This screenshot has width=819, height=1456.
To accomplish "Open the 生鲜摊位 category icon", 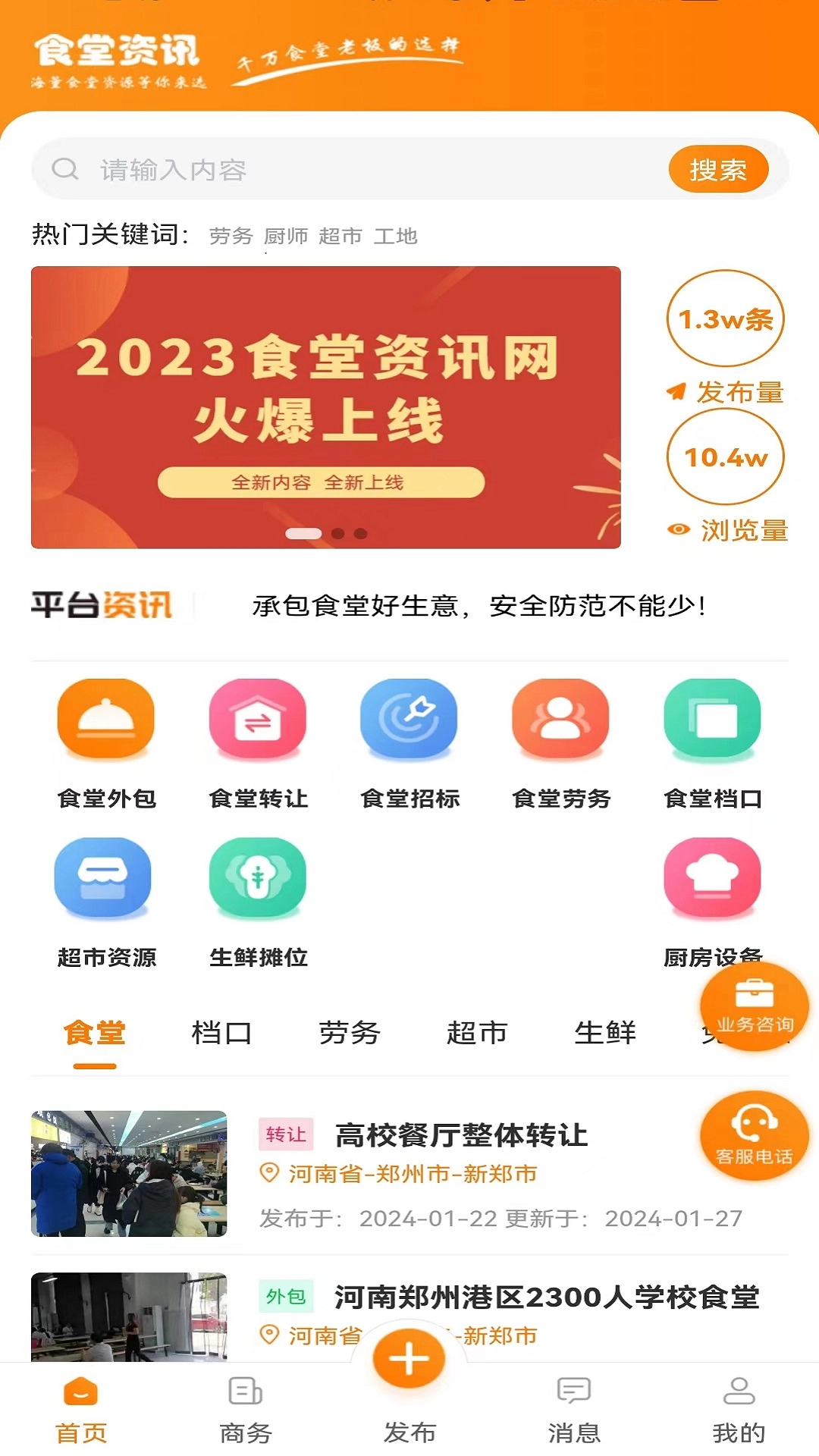I will 257,878.
